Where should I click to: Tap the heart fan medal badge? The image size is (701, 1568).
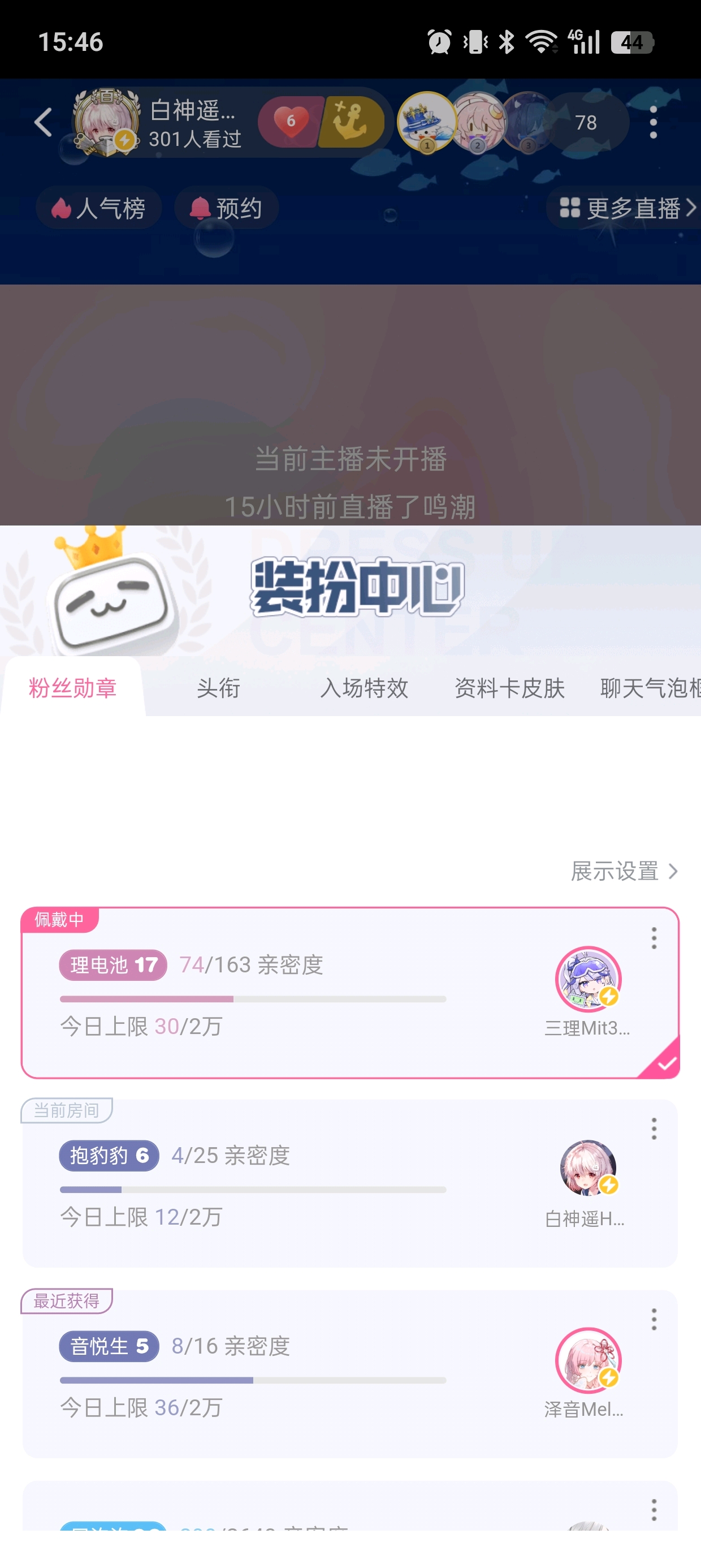pyautogui.click(x=290, y=122)
